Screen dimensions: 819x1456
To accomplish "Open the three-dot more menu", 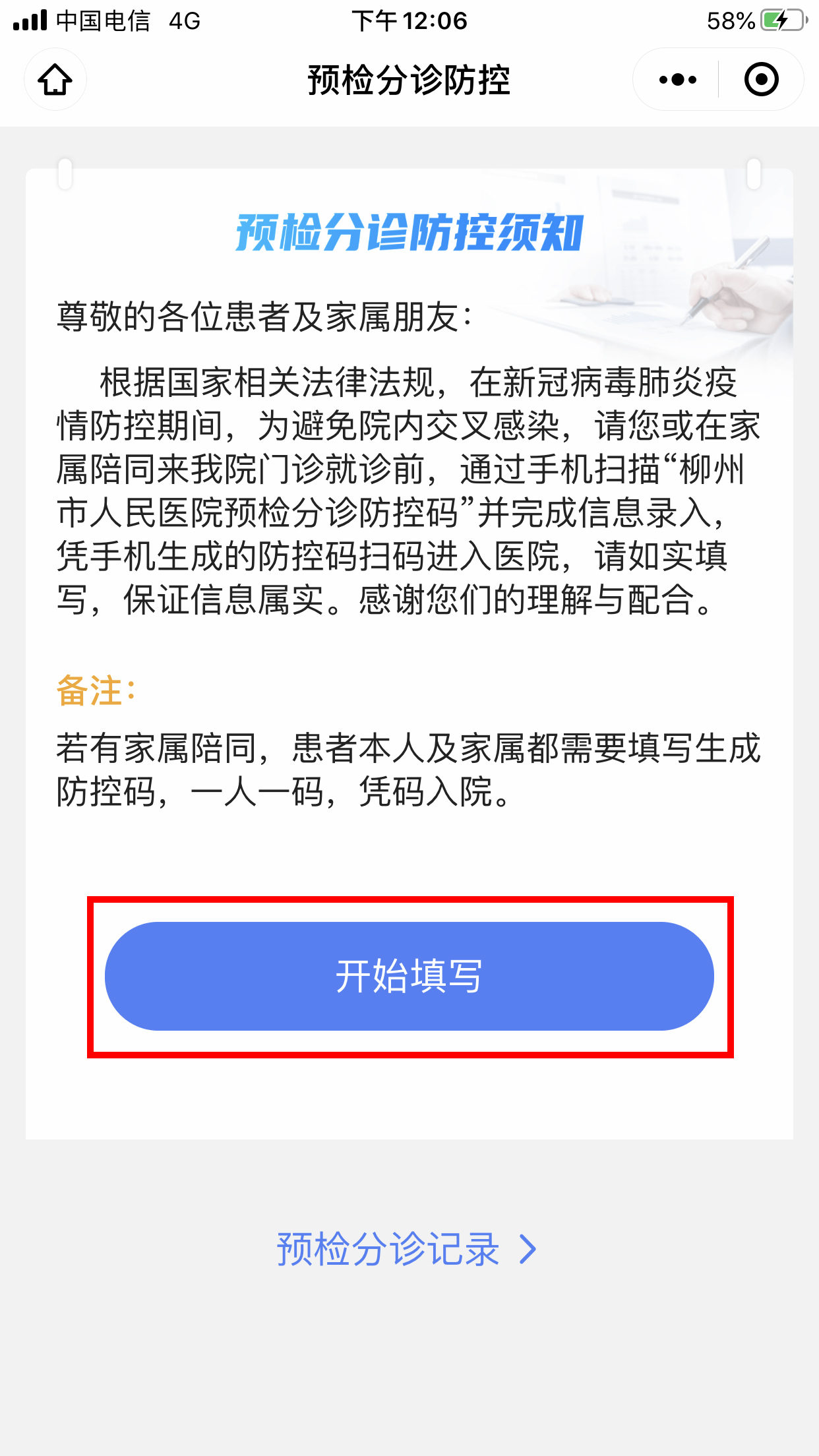I will [x=677, y=80].
